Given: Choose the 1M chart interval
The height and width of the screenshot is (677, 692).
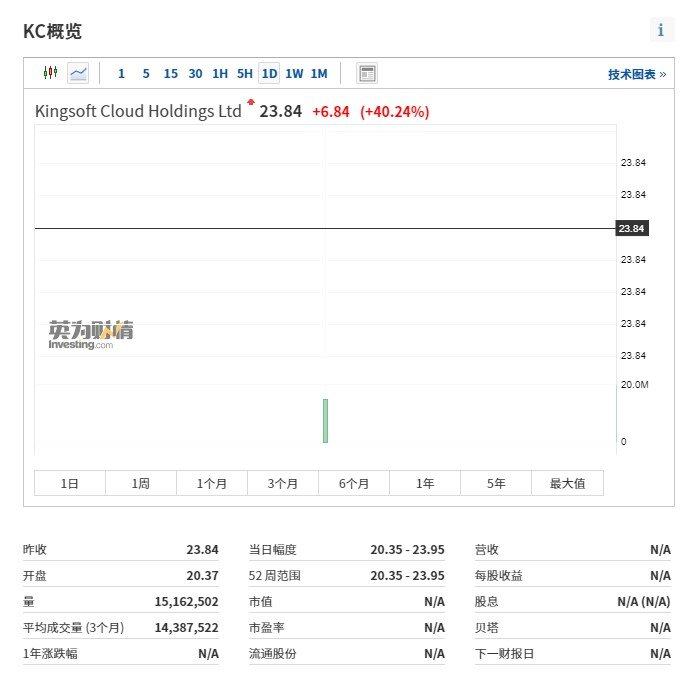Looking at the screenshot, I should [319, 73].
